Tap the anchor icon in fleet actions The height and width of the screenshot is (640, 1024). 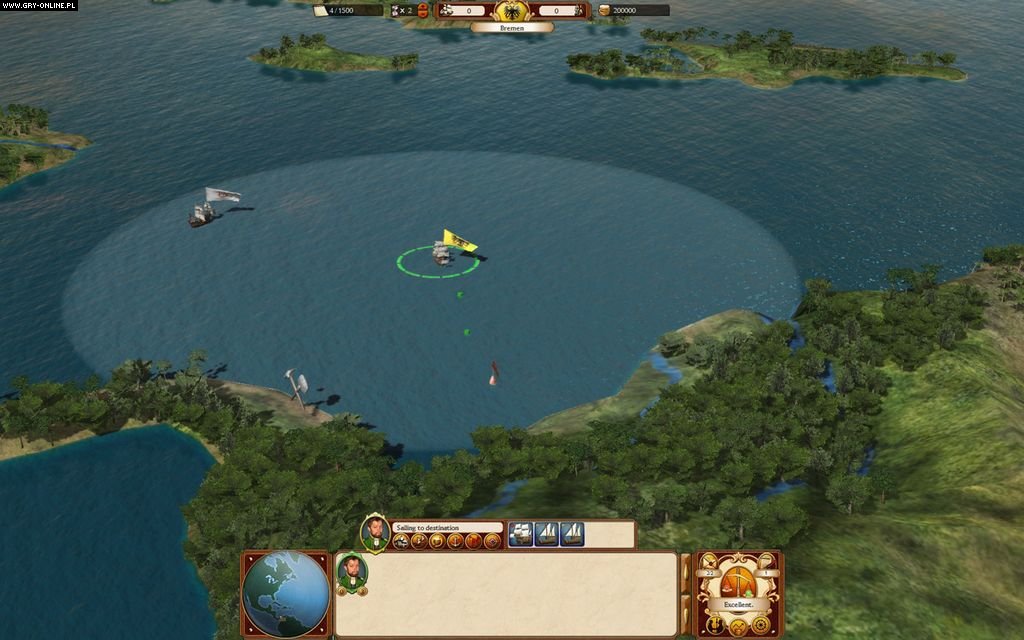click(x=455, y=541)
